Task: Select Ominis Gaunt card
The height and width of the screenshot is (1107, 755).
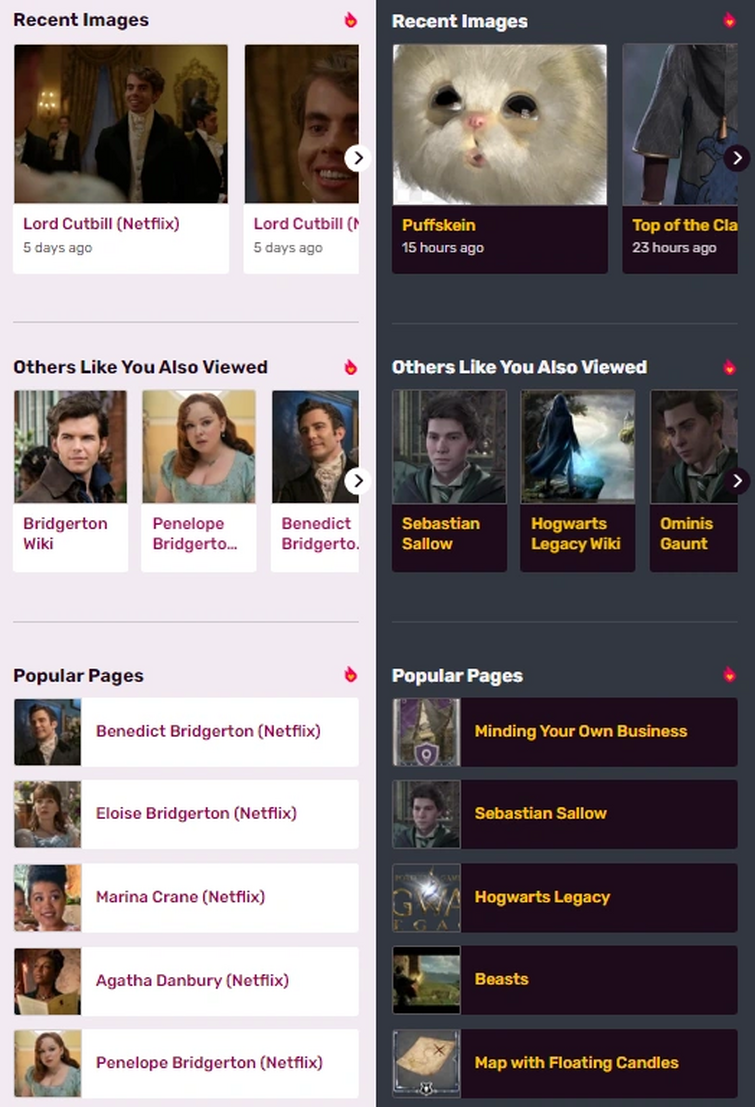Action: 692,480
